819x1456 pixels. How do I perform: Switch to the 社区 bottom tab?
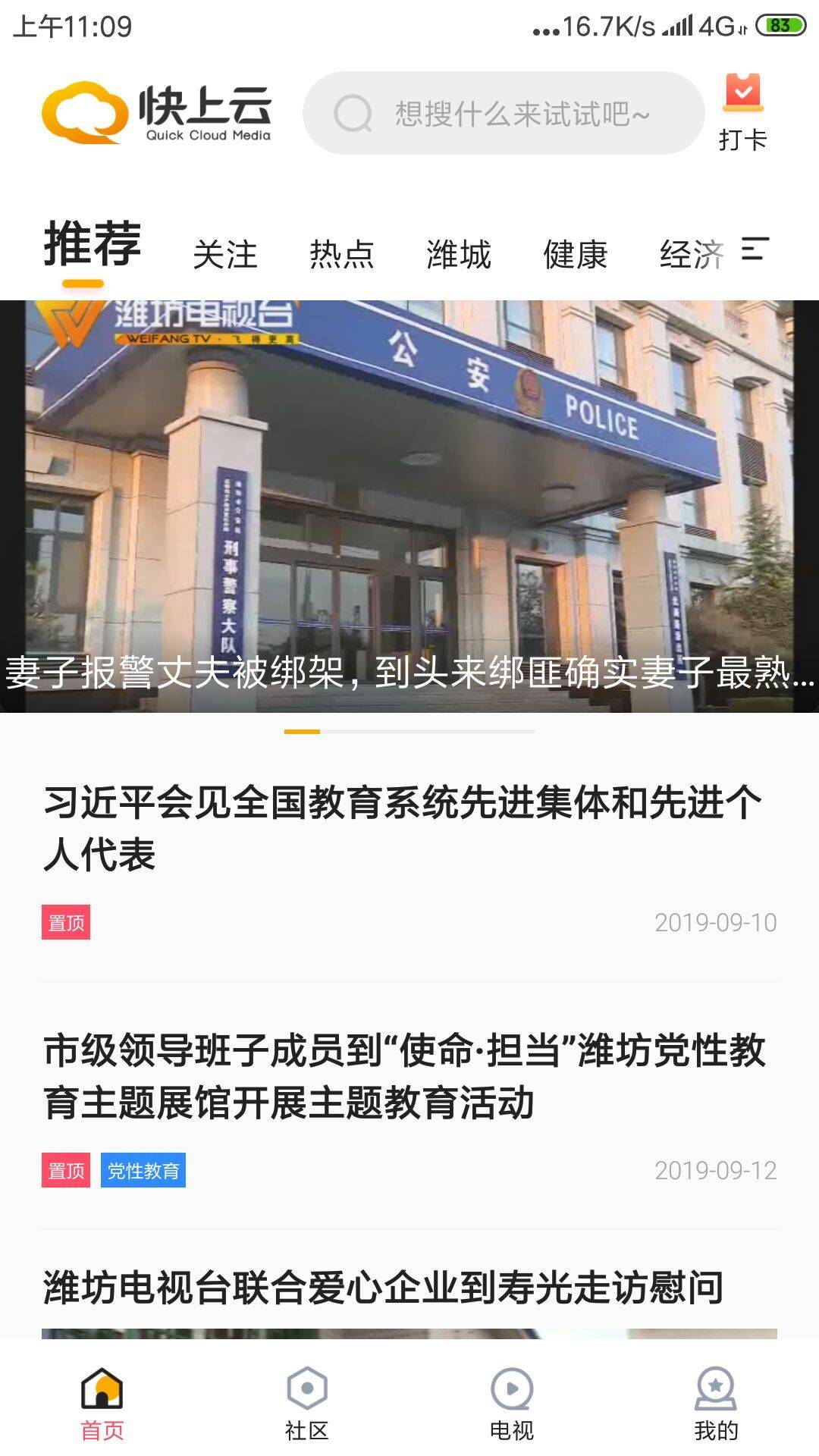(307, 1403)
